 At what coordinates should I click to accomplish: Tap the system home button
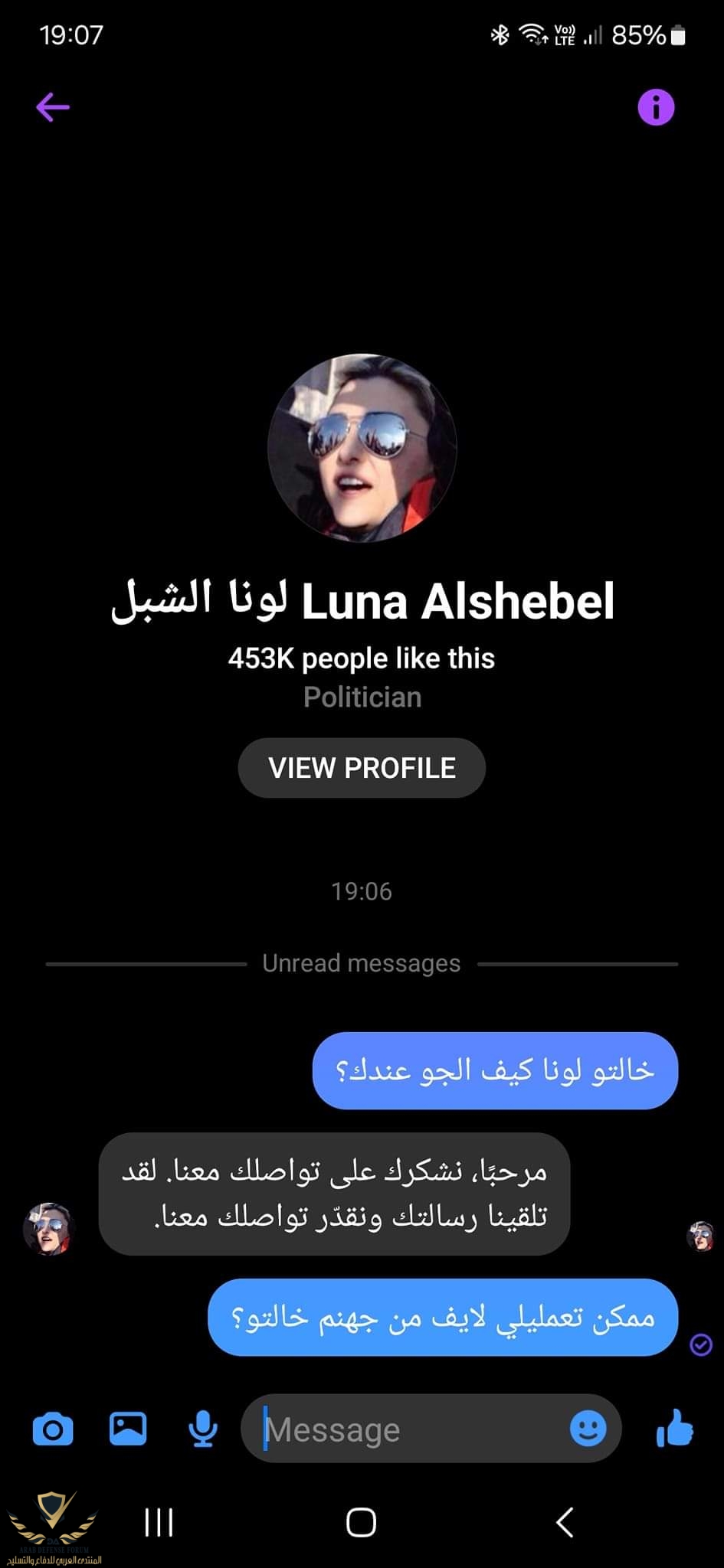click(x=361, y=1523)
